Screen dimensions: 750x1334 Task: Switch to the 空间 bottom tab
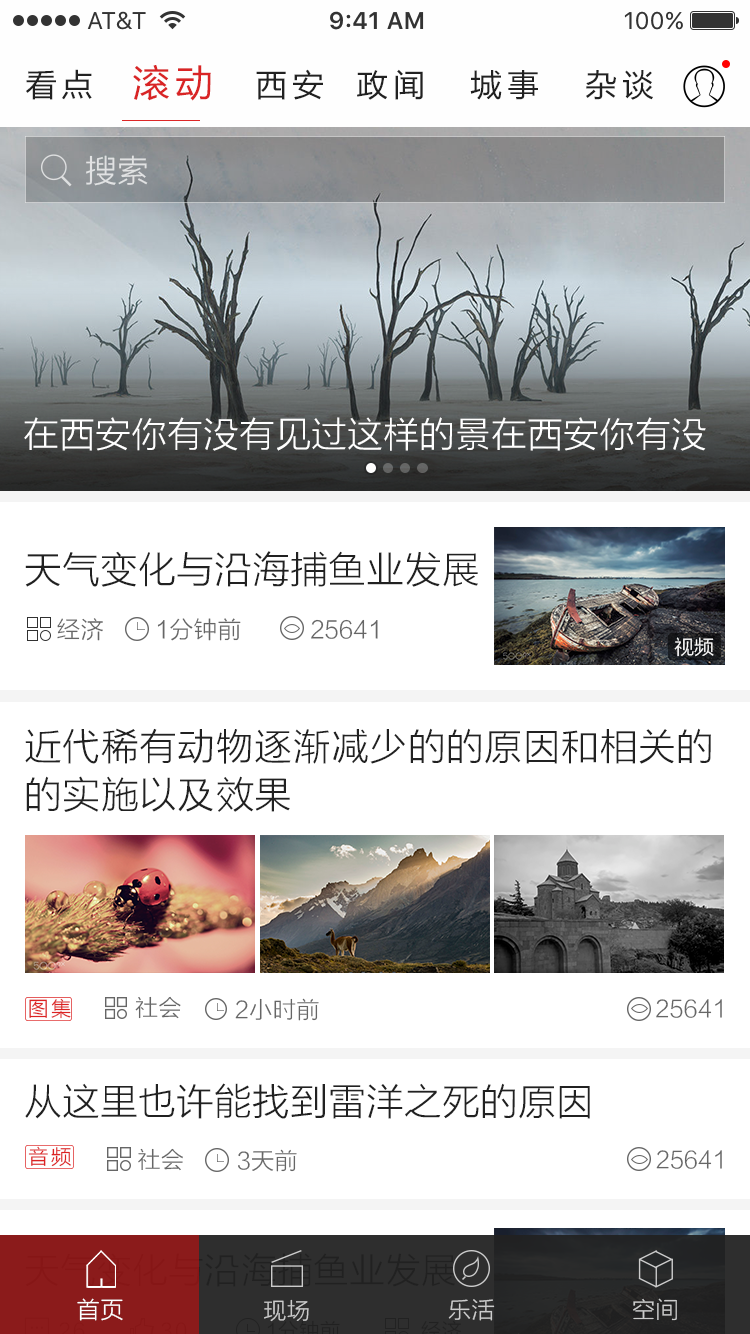[x=655, y=1286]
